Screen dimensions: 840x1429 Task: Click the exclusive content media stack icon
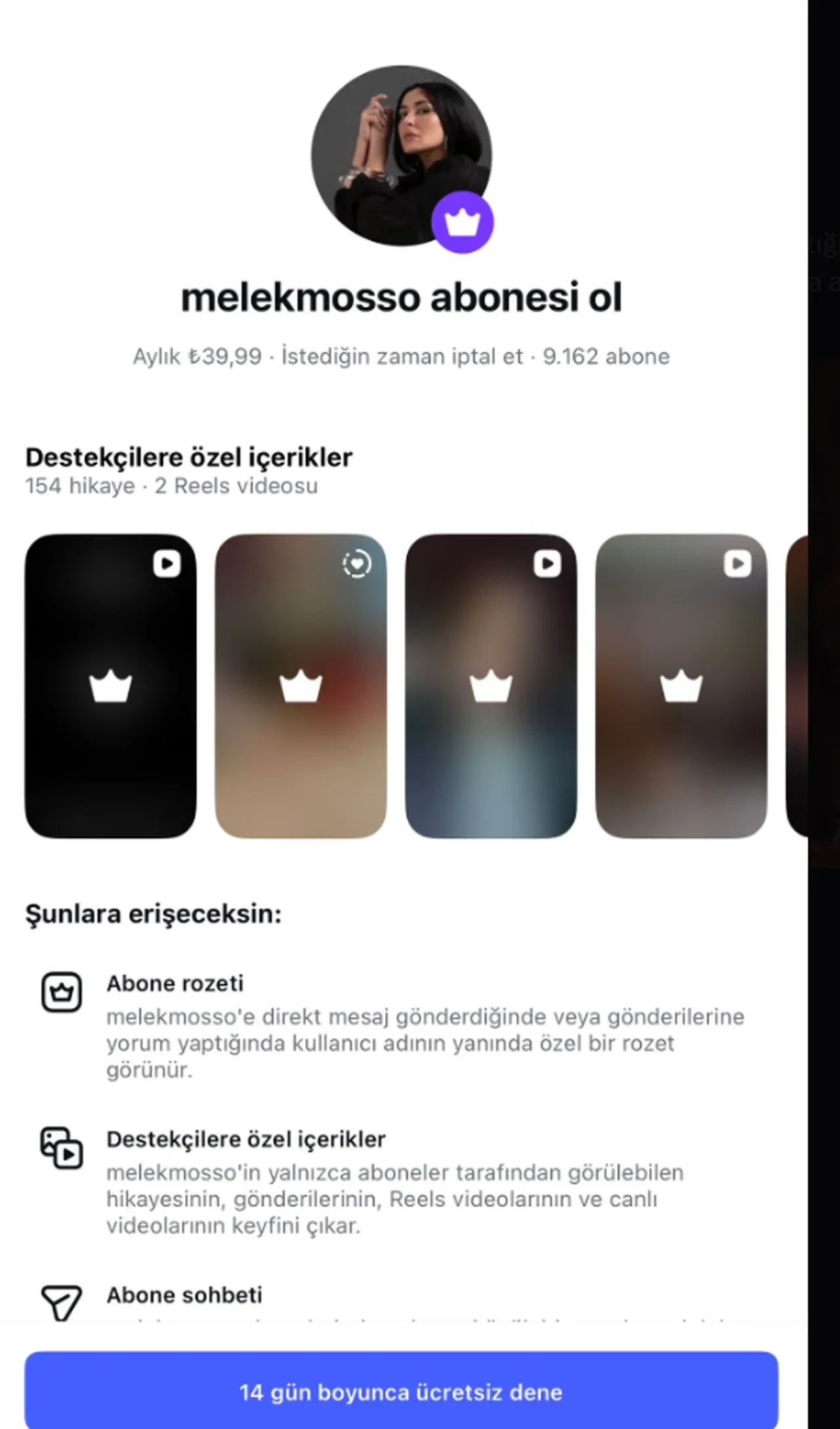(62, 1147)
